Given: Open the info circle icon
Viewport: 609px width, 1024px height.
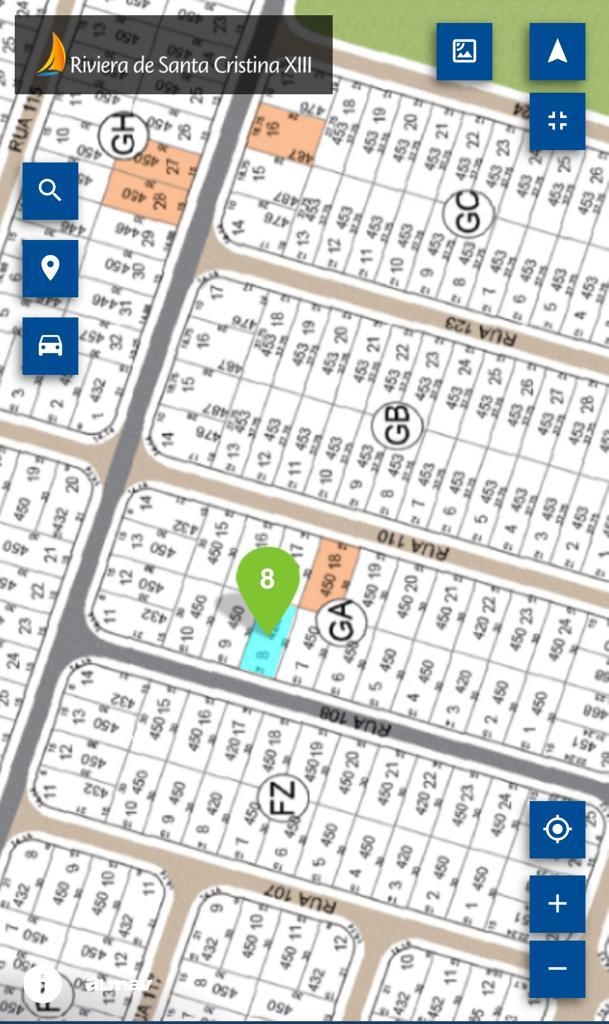Looking at the screenshot, I should [43, 986].
